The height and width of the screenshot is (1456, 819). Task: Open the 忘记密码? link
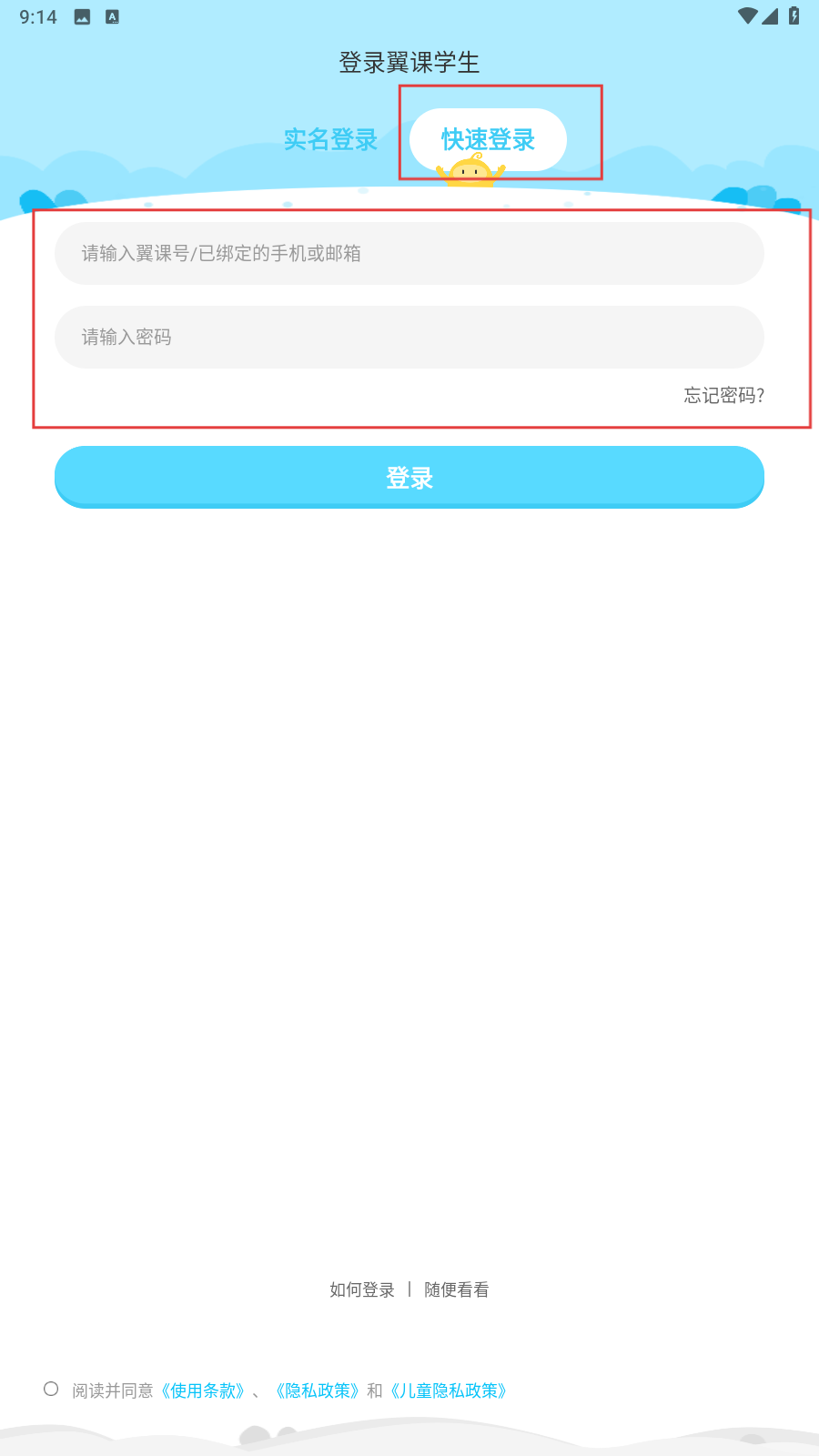coord(724,395)
